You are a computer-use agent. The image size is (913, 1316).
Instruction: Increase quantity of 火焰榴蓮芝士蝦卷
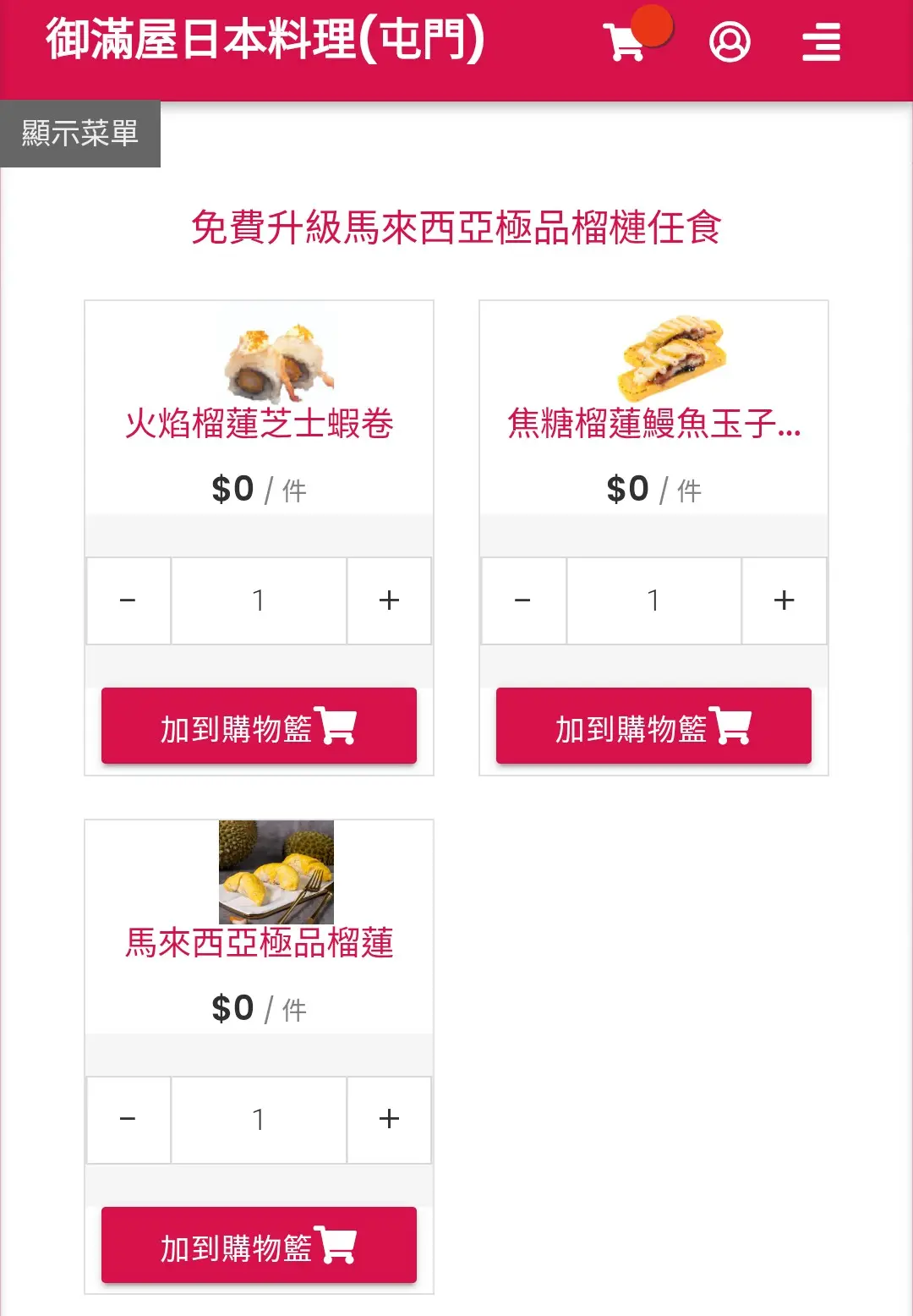pyautogui.click(x=389, y=600)
